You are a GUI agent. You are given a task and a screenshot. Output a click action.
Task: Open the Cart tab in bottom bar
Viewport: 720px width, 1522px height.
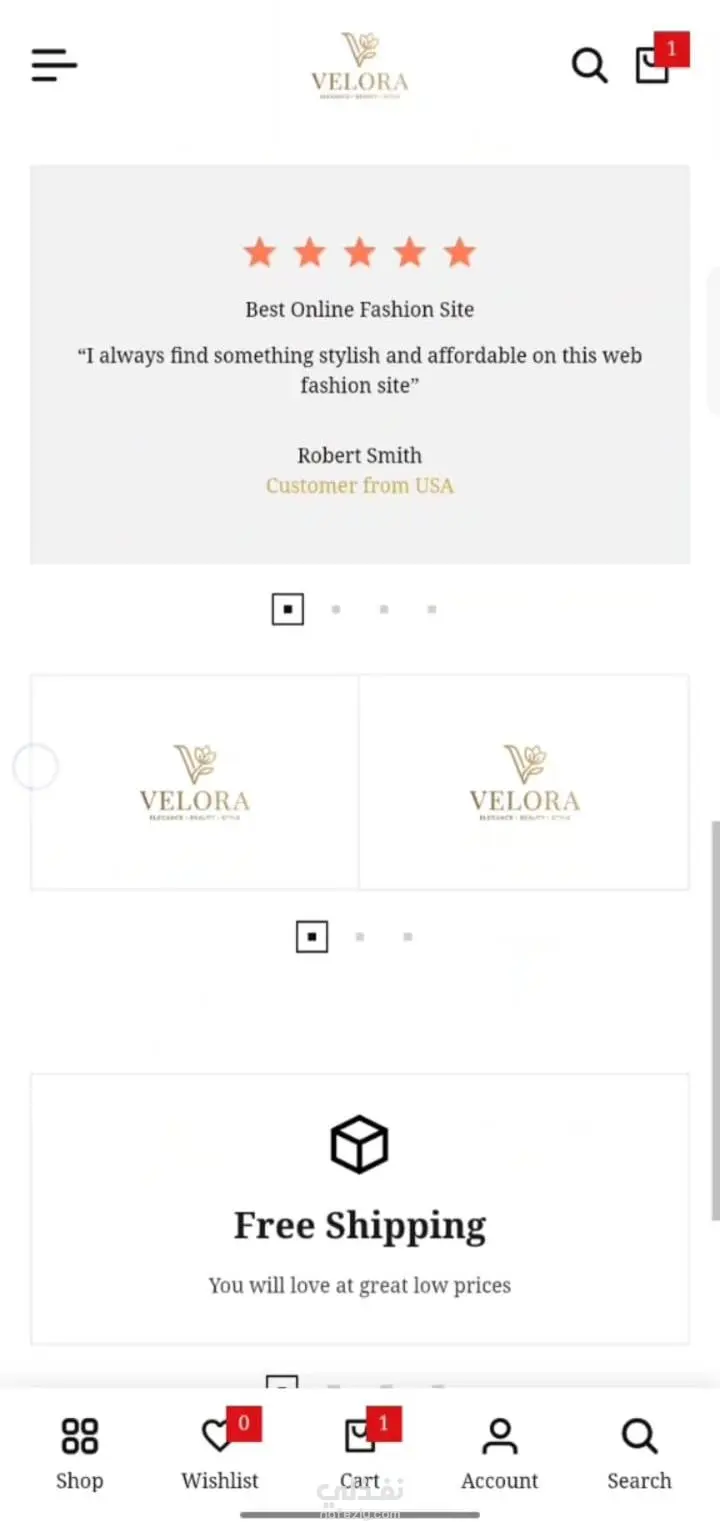[360, 1453]
